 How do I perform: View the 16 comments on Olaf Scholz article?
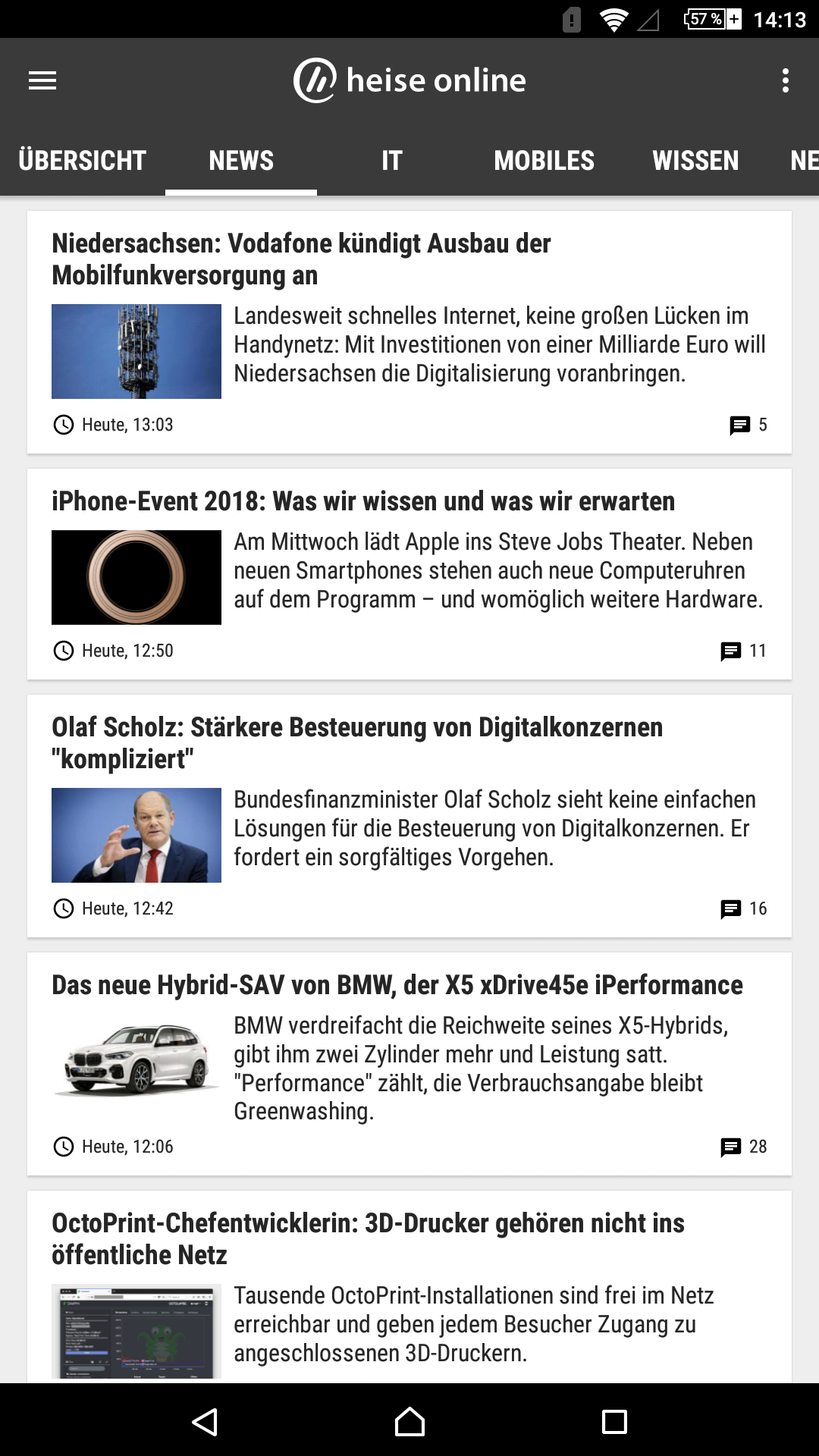click(743, 908)
